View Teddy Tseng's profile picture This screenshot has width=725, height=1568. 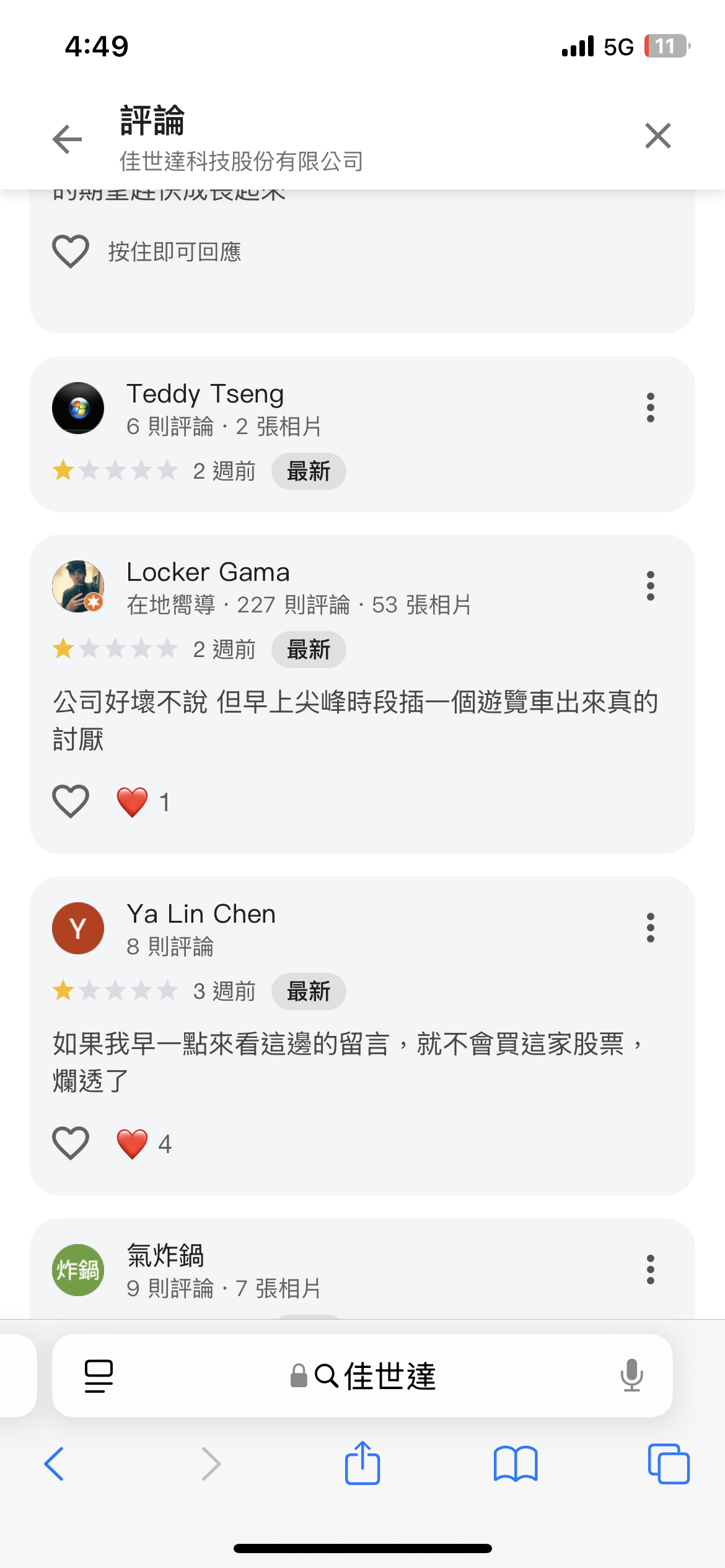click(78, 408)
